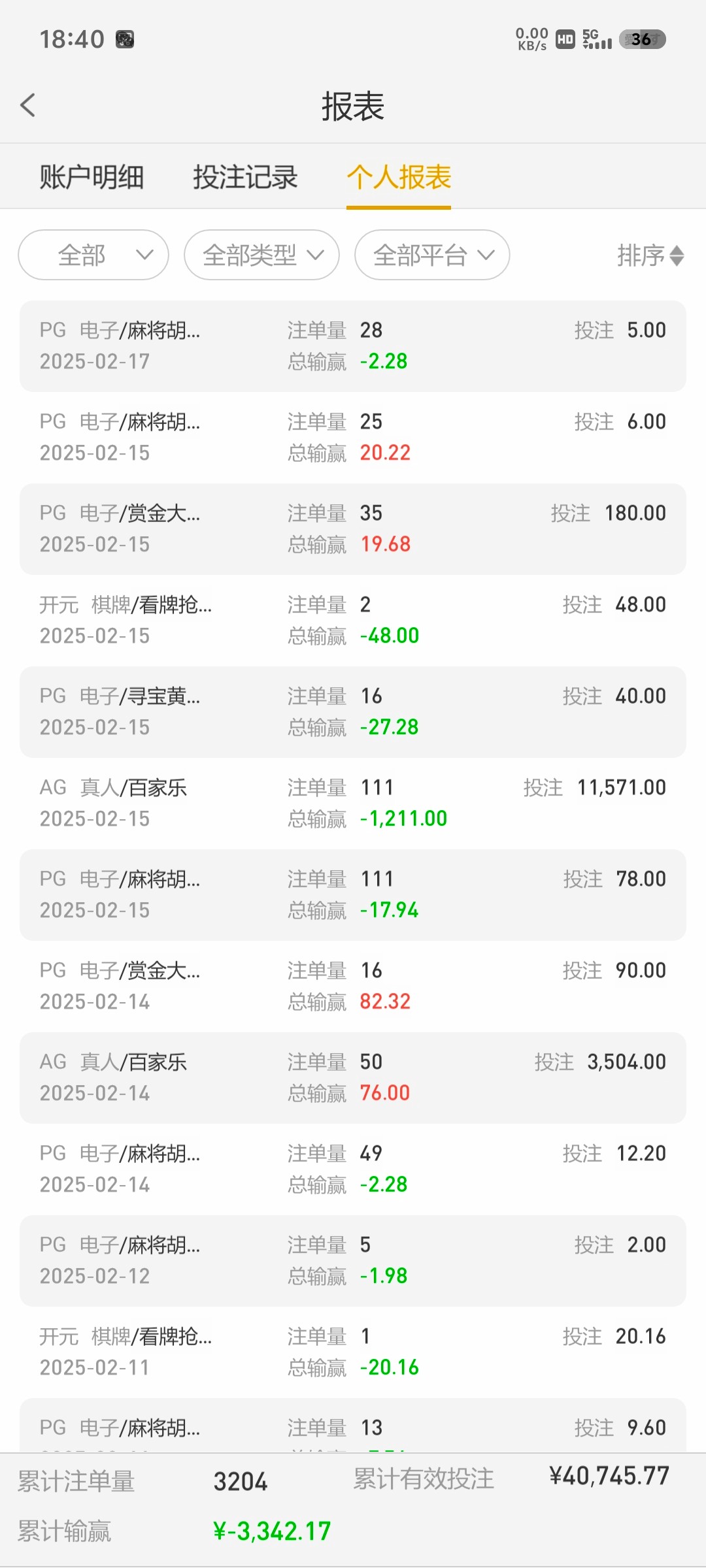706x1568 pixels.
Task: Open the 全部平台 dropdown
Action: pyautogui.click(x=432, y=255)
